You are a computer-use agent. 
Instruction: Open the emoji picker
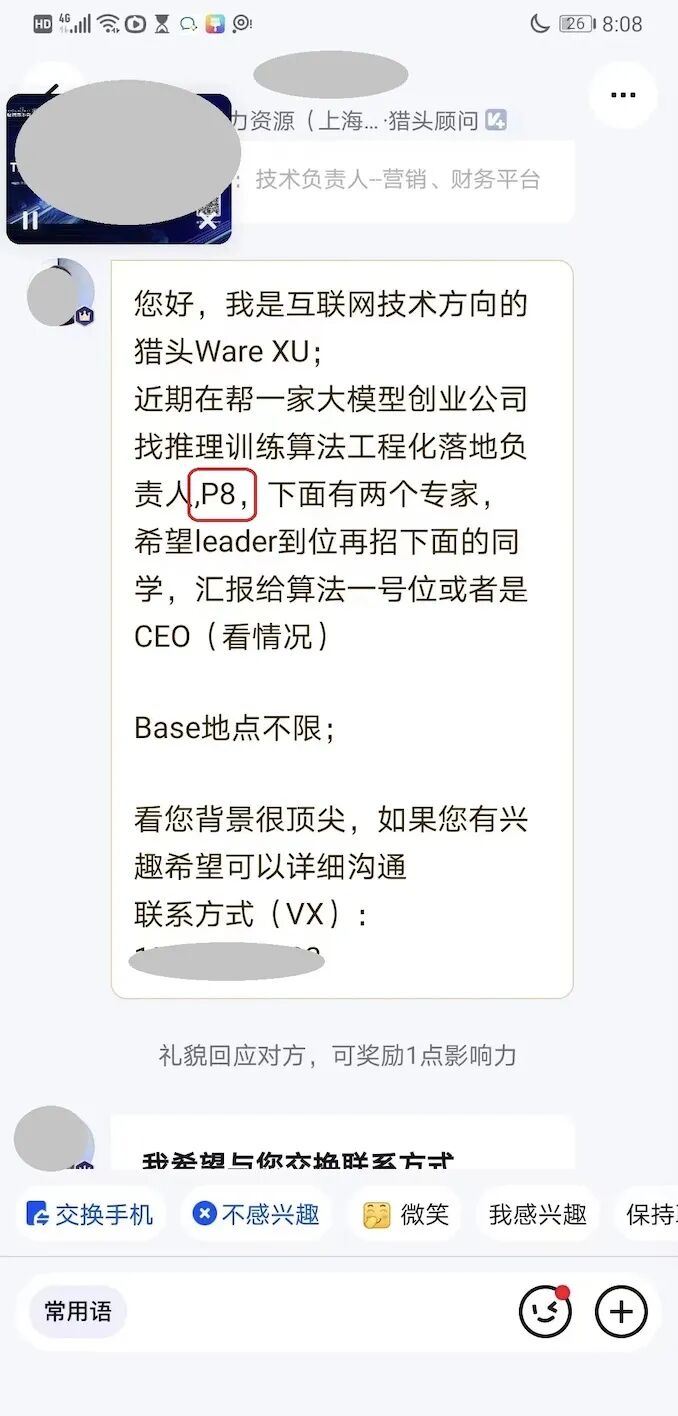pyautogui.click(x=545, y=1311)
